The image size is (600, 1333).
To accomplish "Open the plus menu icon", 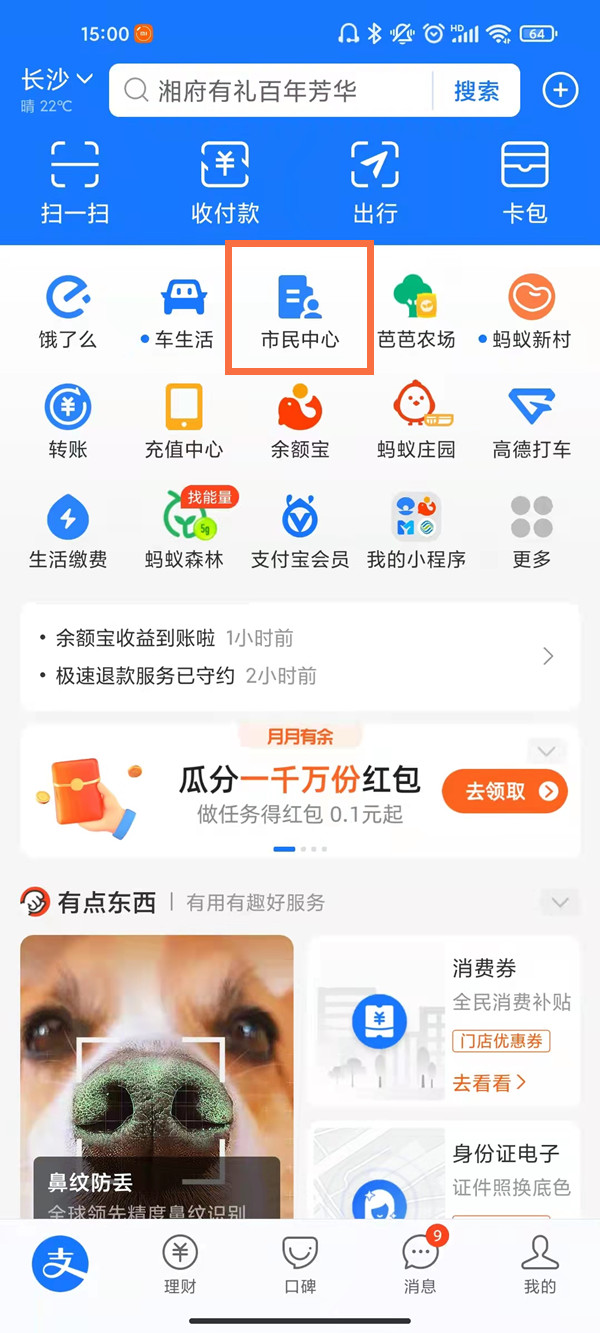I will tap(560, 91).
